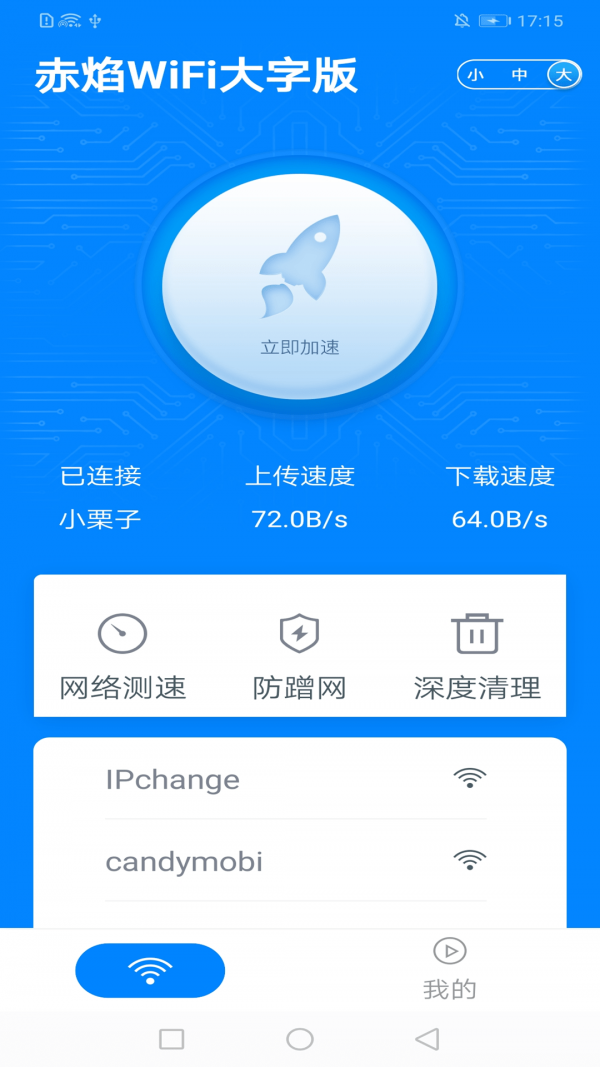The height and width of the screenshot is (1067, 600).
Task: Tap the 立即加速 rocket button
Action: tap(300, 285)
